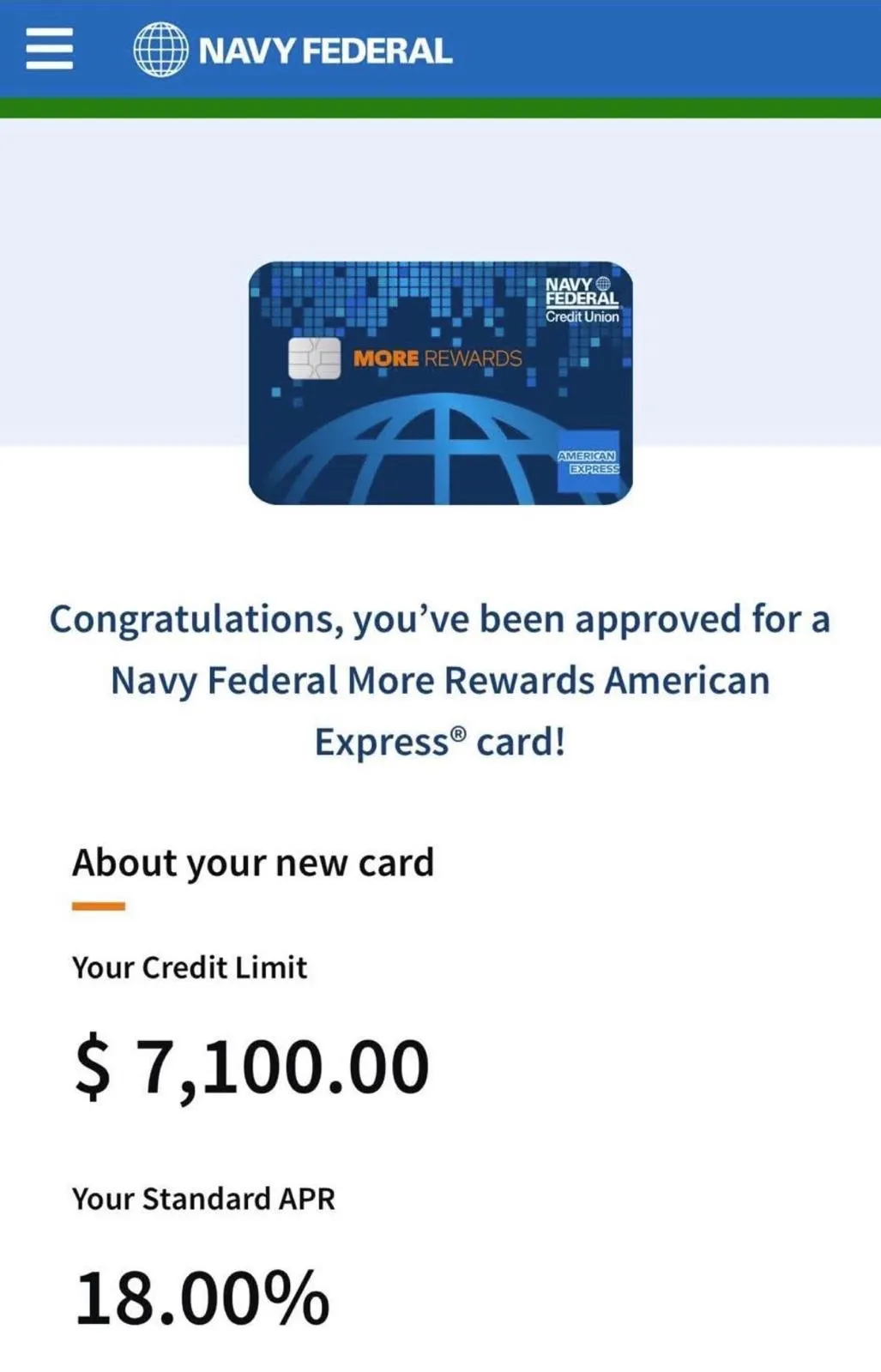Open the hamburger navigation menu

tap(49, 48)
